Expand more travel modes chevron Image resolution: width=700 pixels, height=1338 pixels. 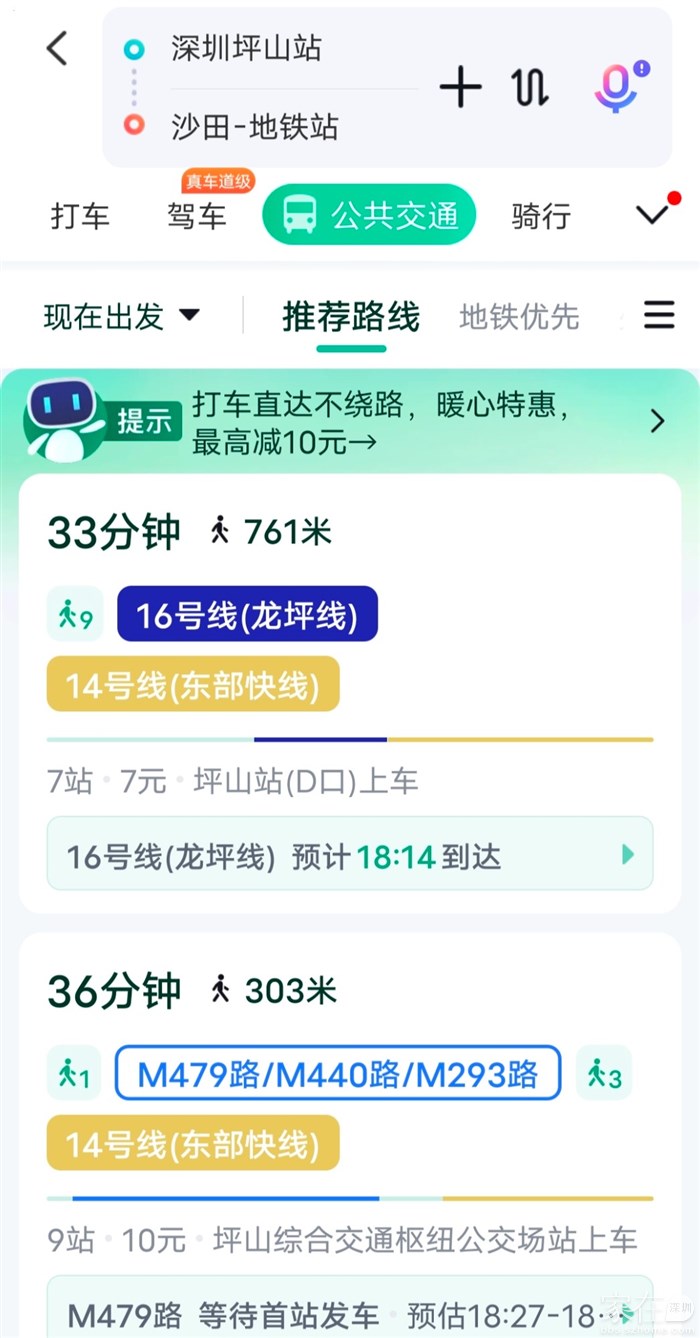[653, 215]
